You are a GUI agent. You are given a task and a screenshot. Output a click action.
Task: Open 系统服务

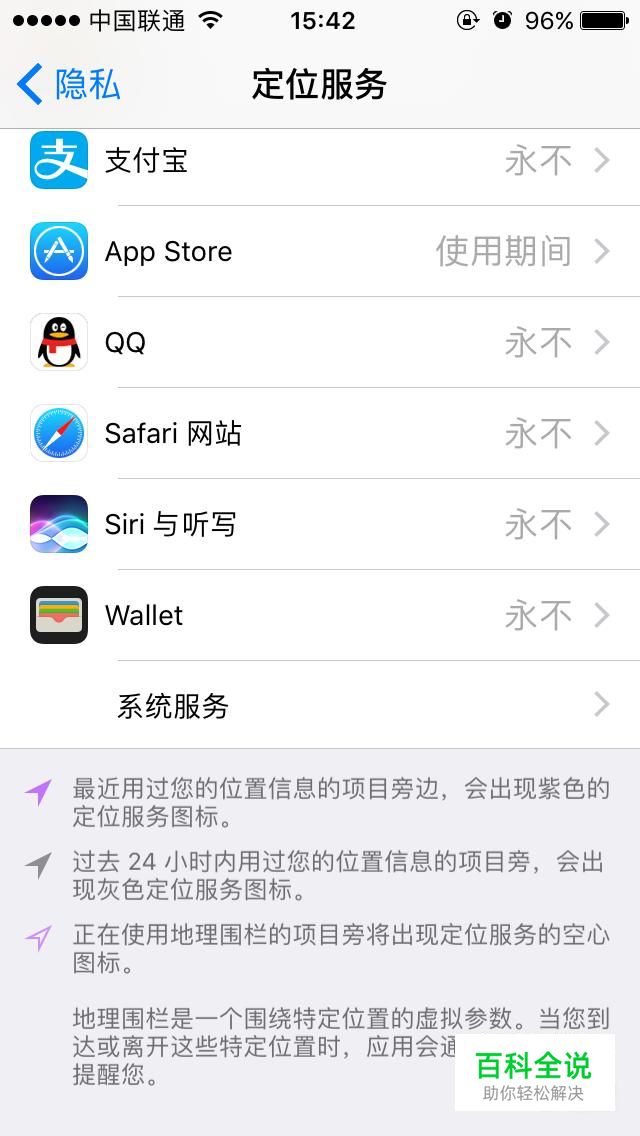point(320,705)
